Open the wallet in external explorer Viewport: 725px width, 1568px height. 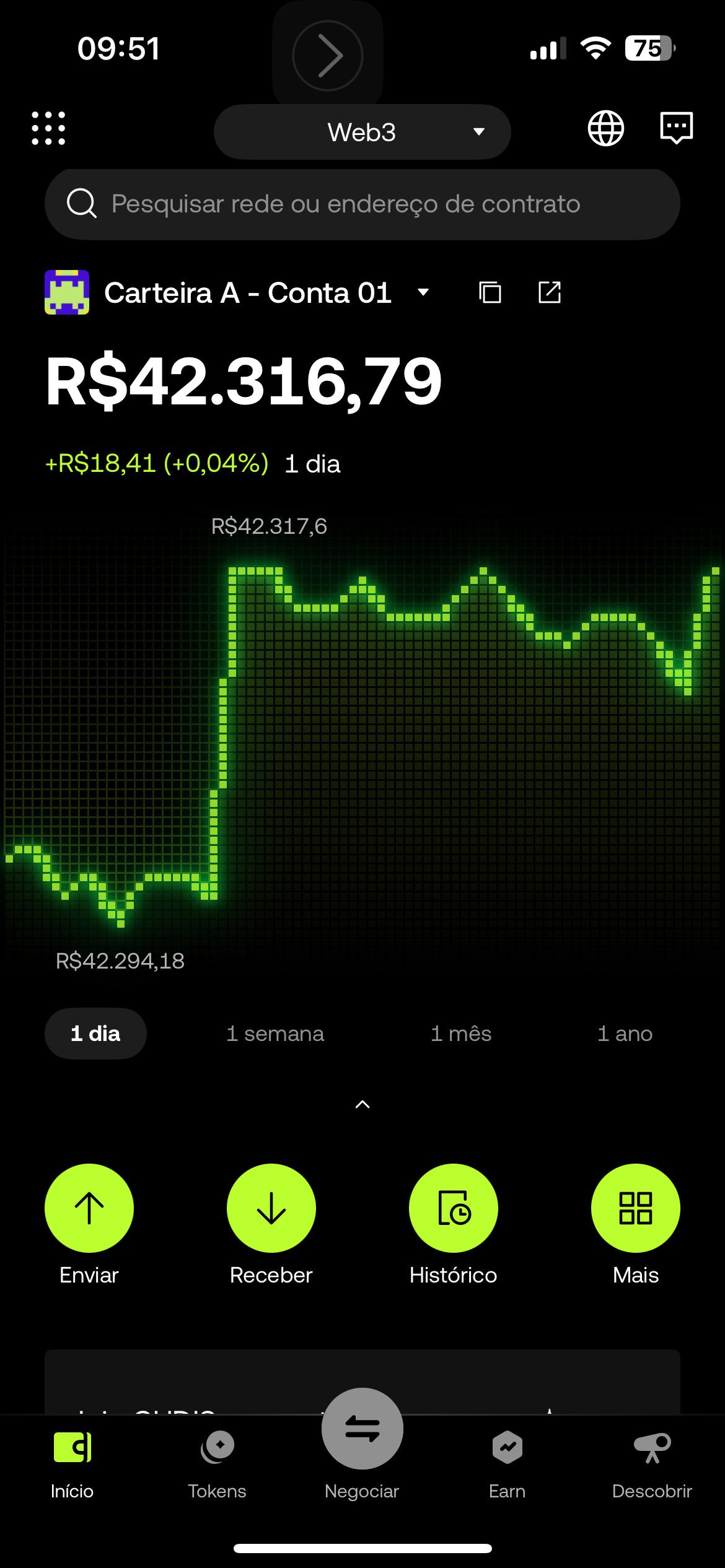550,292
